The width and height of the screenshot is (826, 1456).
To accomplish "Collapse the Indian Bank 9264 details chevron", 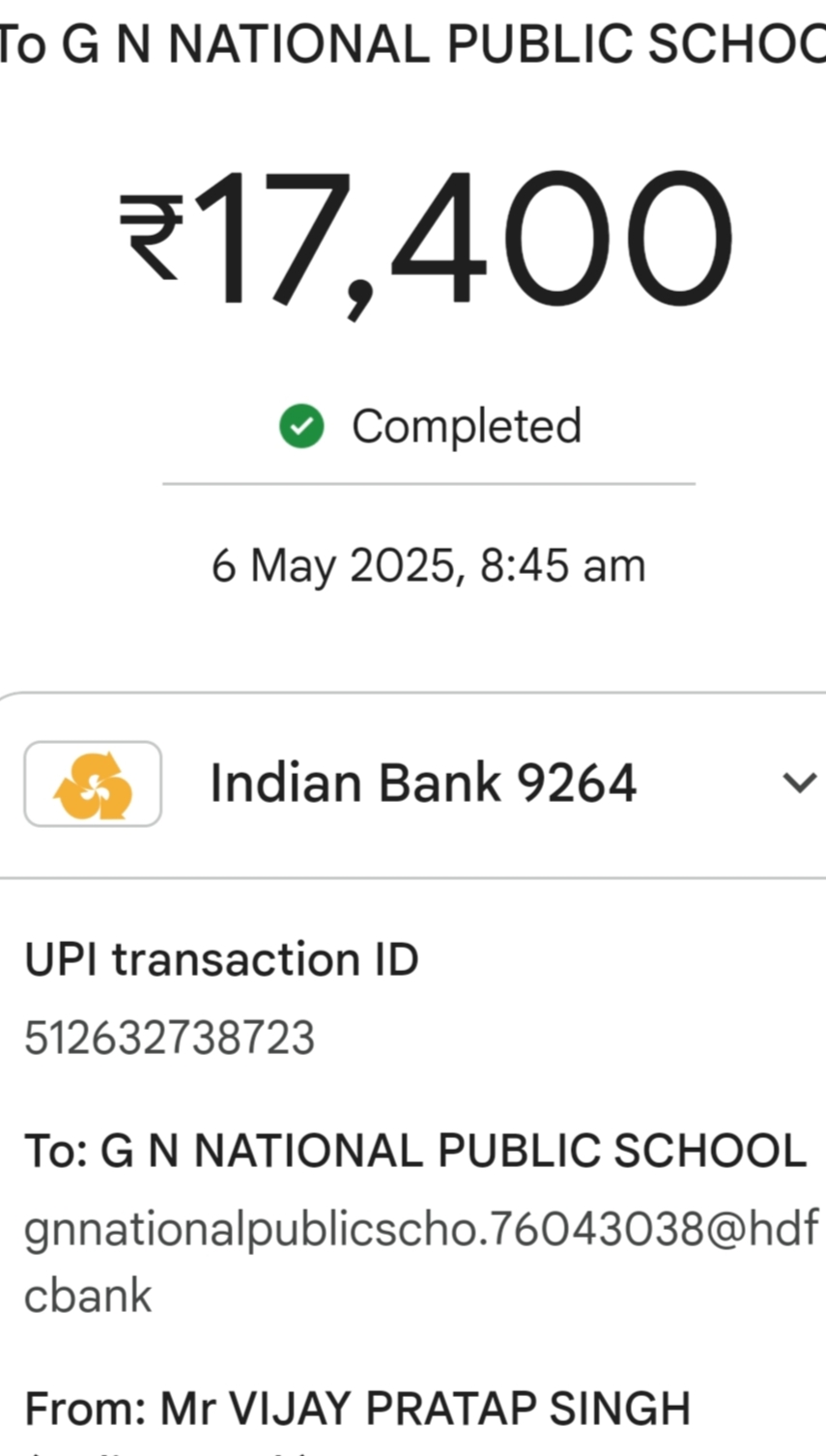I will (799, 783).
